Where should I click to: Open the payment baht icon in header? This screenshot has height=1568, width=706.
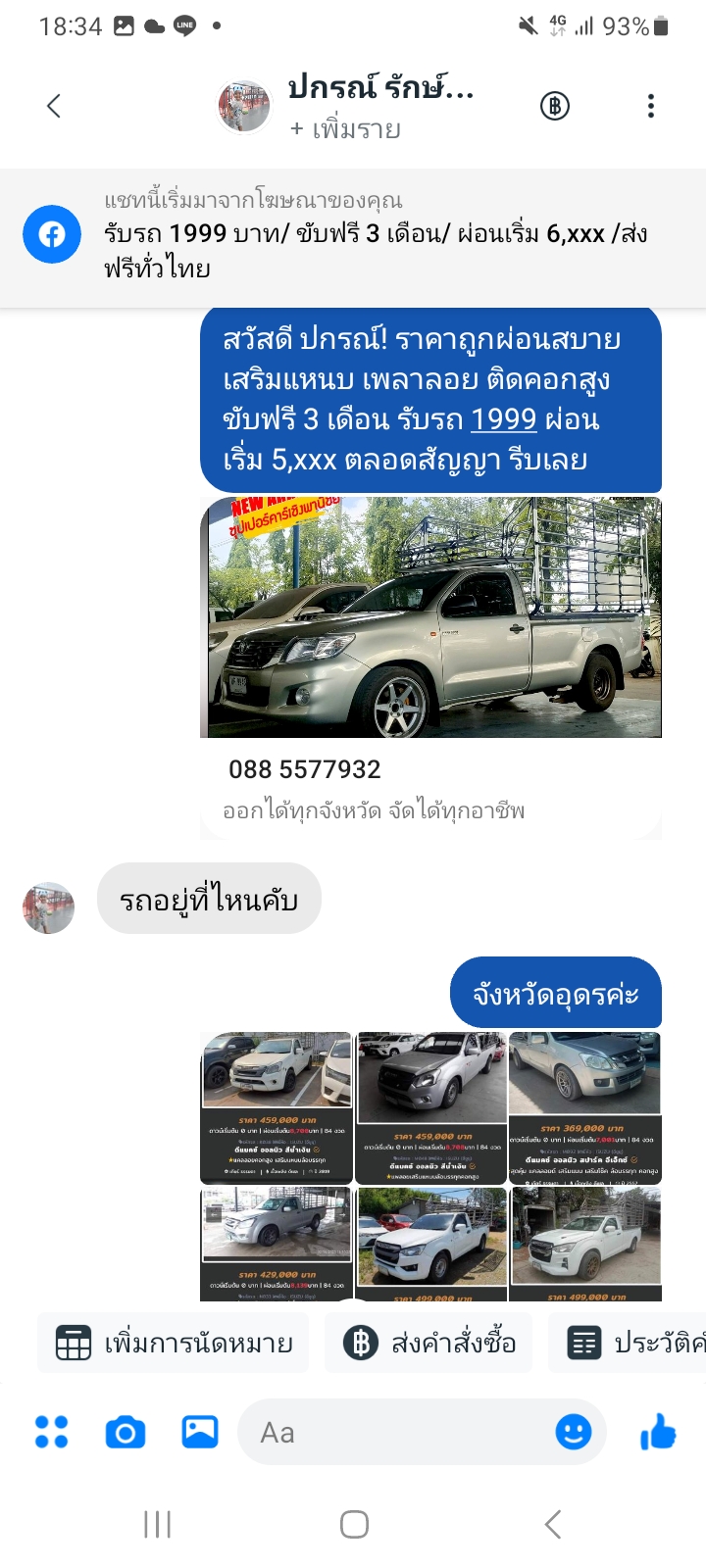555,106
